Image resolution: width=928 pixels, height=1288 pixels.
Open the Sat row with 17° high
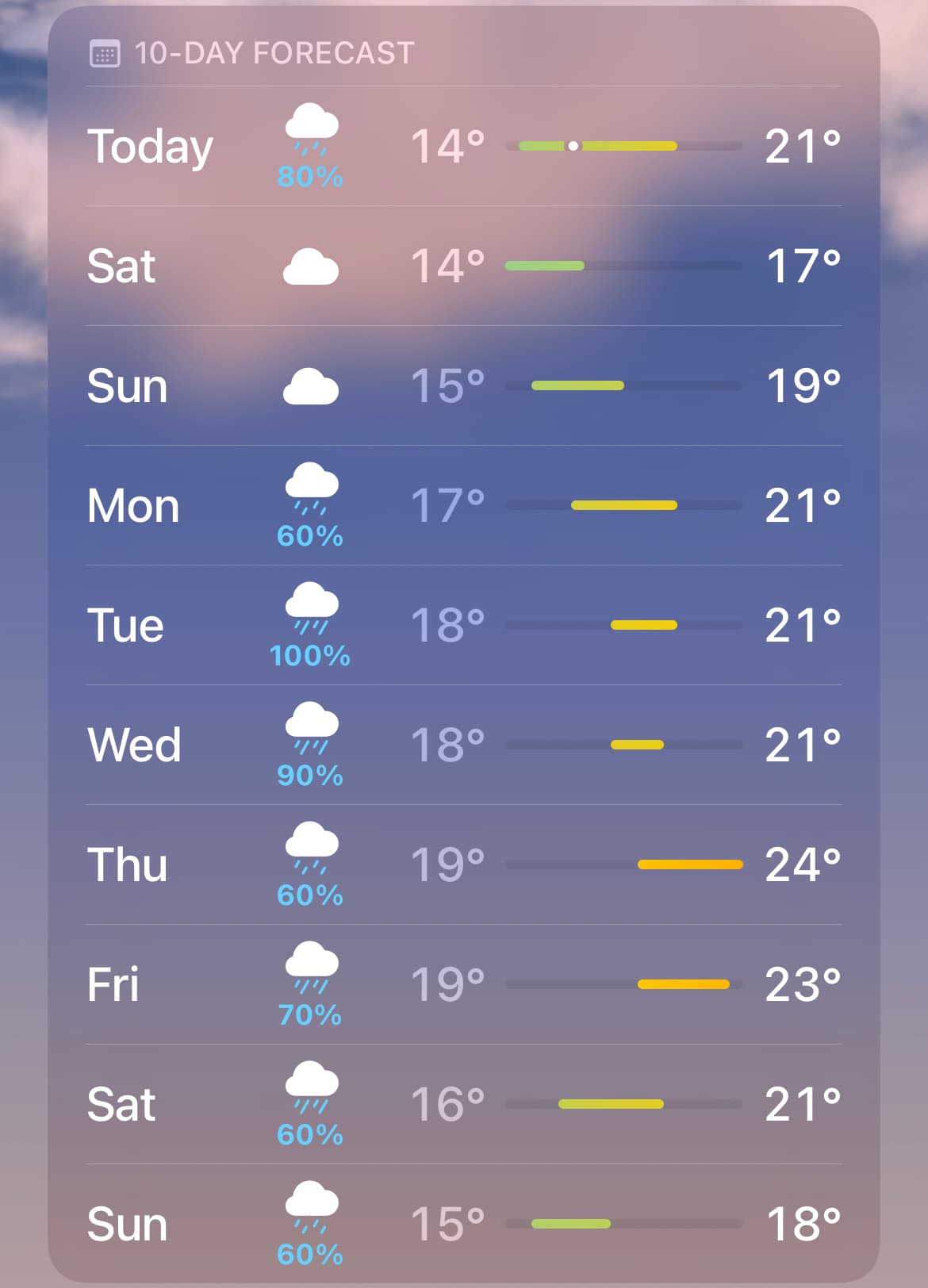click(464, 266)
